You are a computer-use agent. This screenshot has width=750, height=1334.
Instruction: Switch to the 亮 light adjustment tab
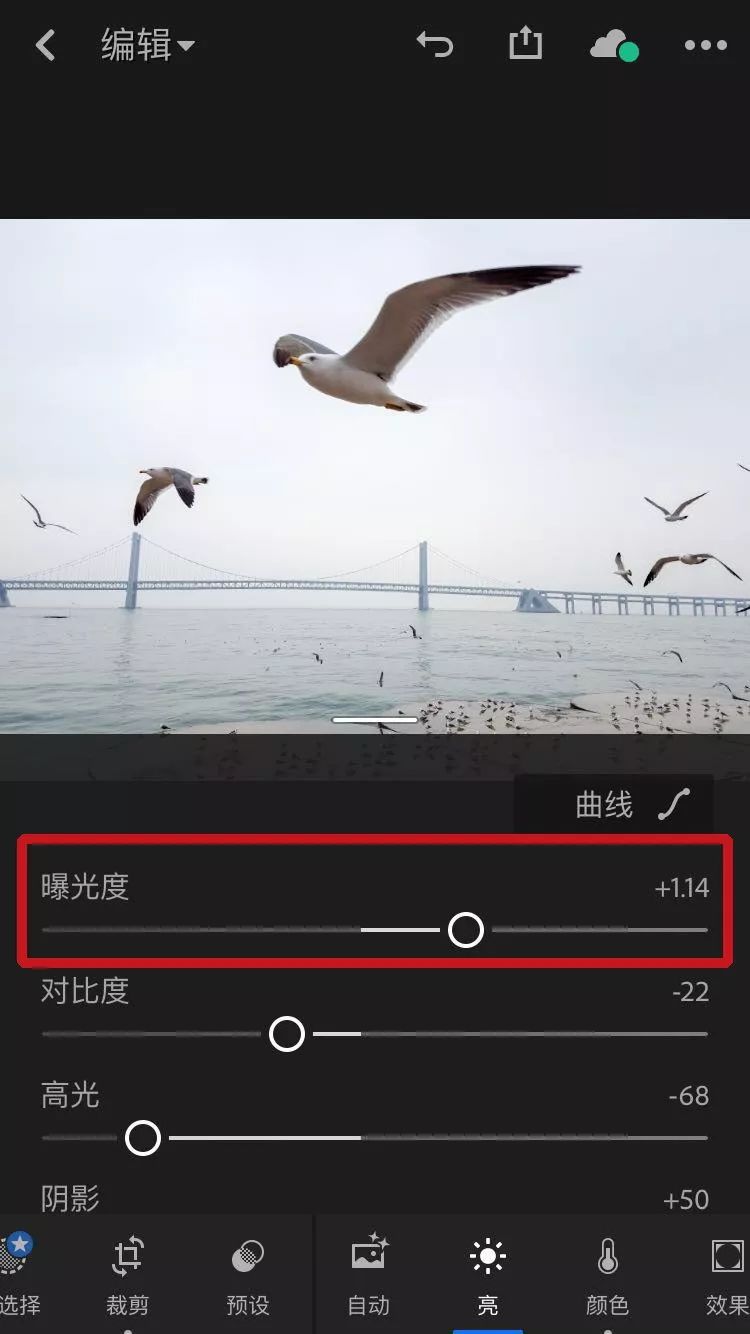(487, 1270)
